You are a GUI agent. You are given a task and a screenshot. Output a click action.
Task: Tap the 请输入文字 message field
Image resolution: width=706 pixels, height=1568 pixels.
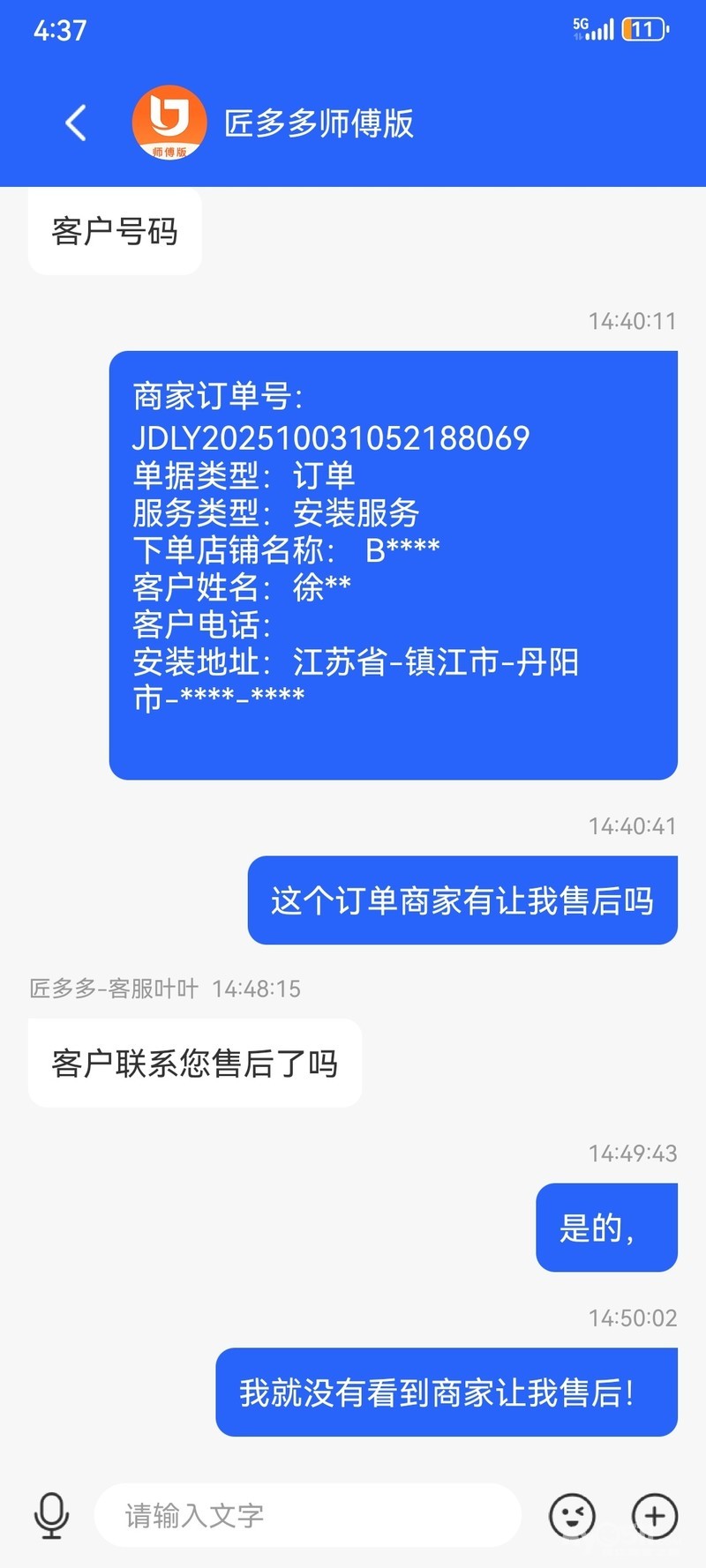[x=307, y=1515]
